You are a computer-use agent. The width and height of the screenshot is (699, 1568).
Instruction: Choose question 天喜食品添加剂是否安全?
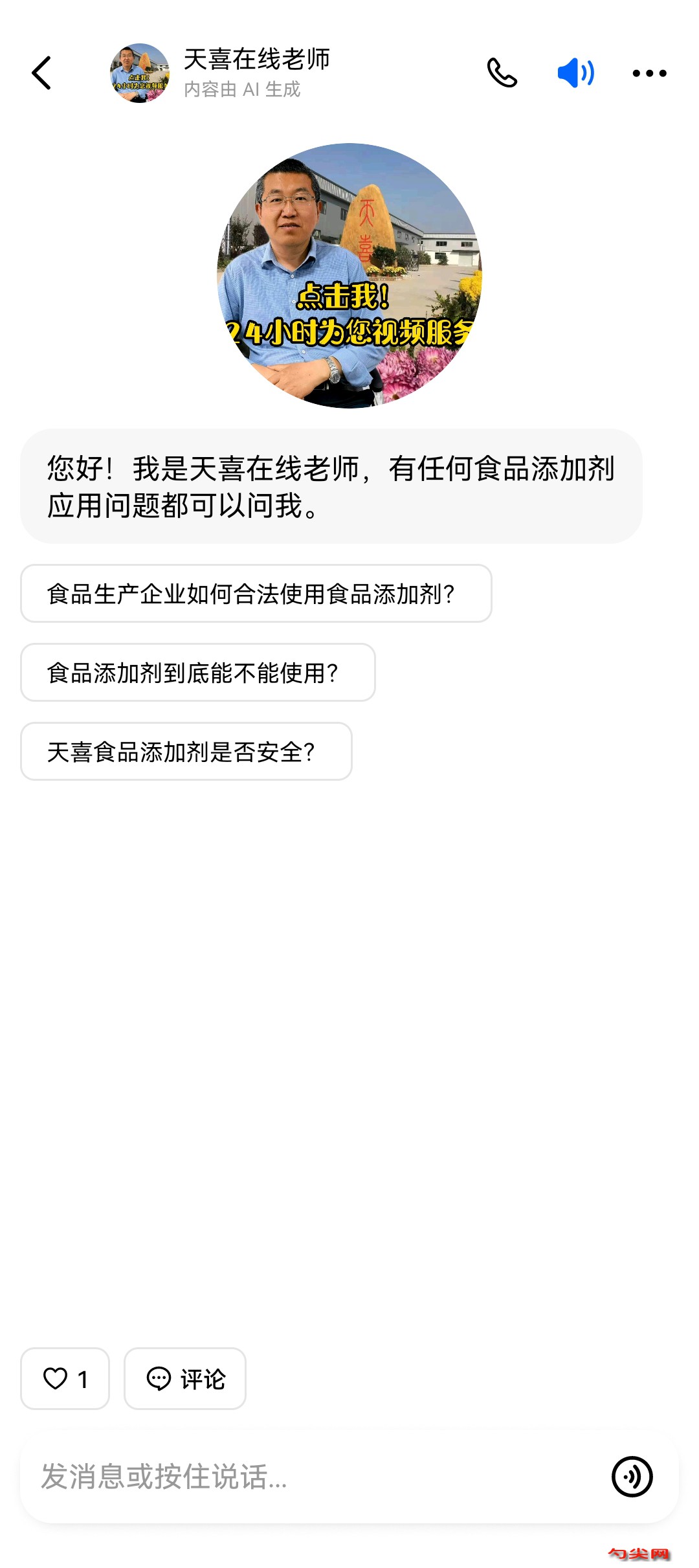click(186, 751)
